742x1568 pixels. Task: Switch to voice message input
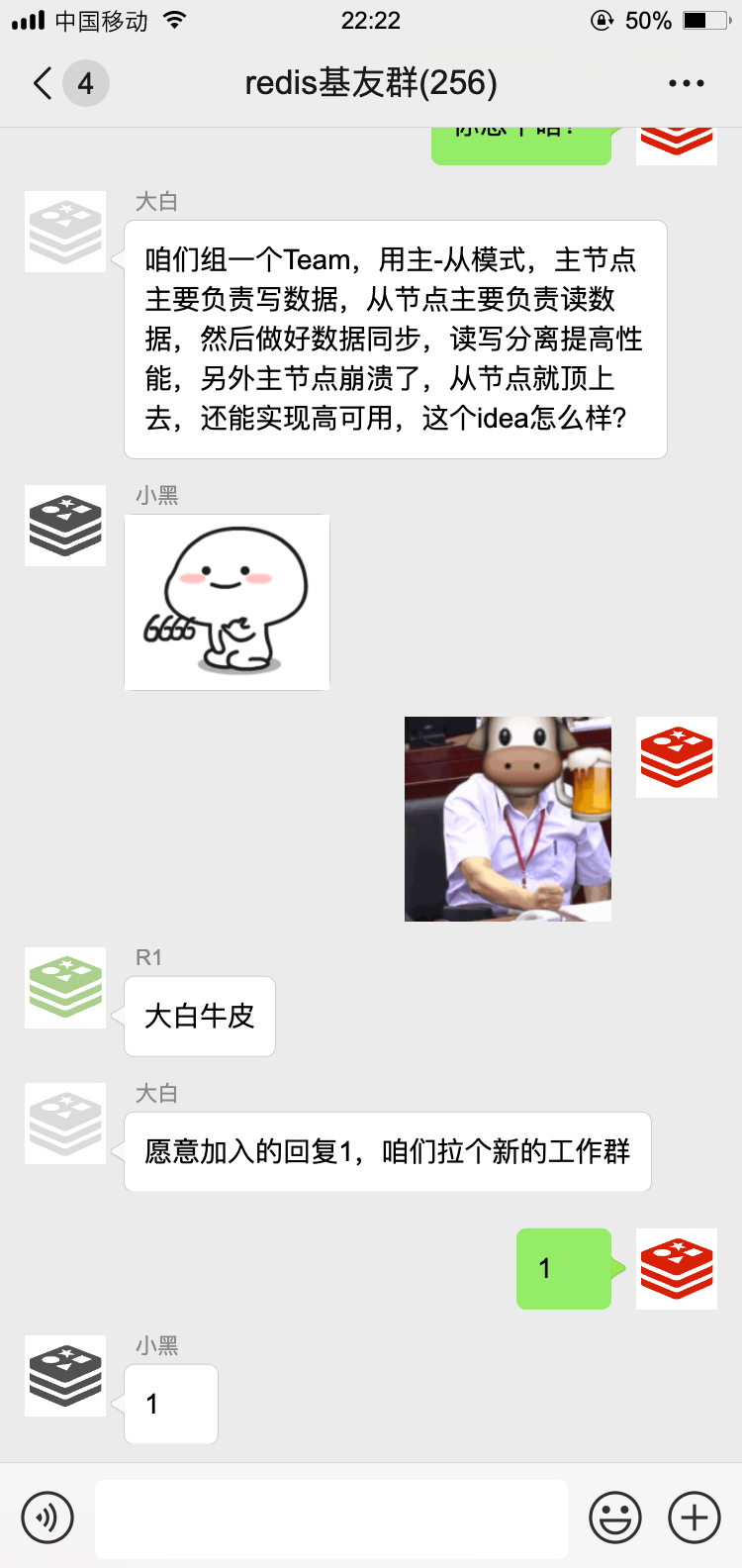(x=47, y=1517)
